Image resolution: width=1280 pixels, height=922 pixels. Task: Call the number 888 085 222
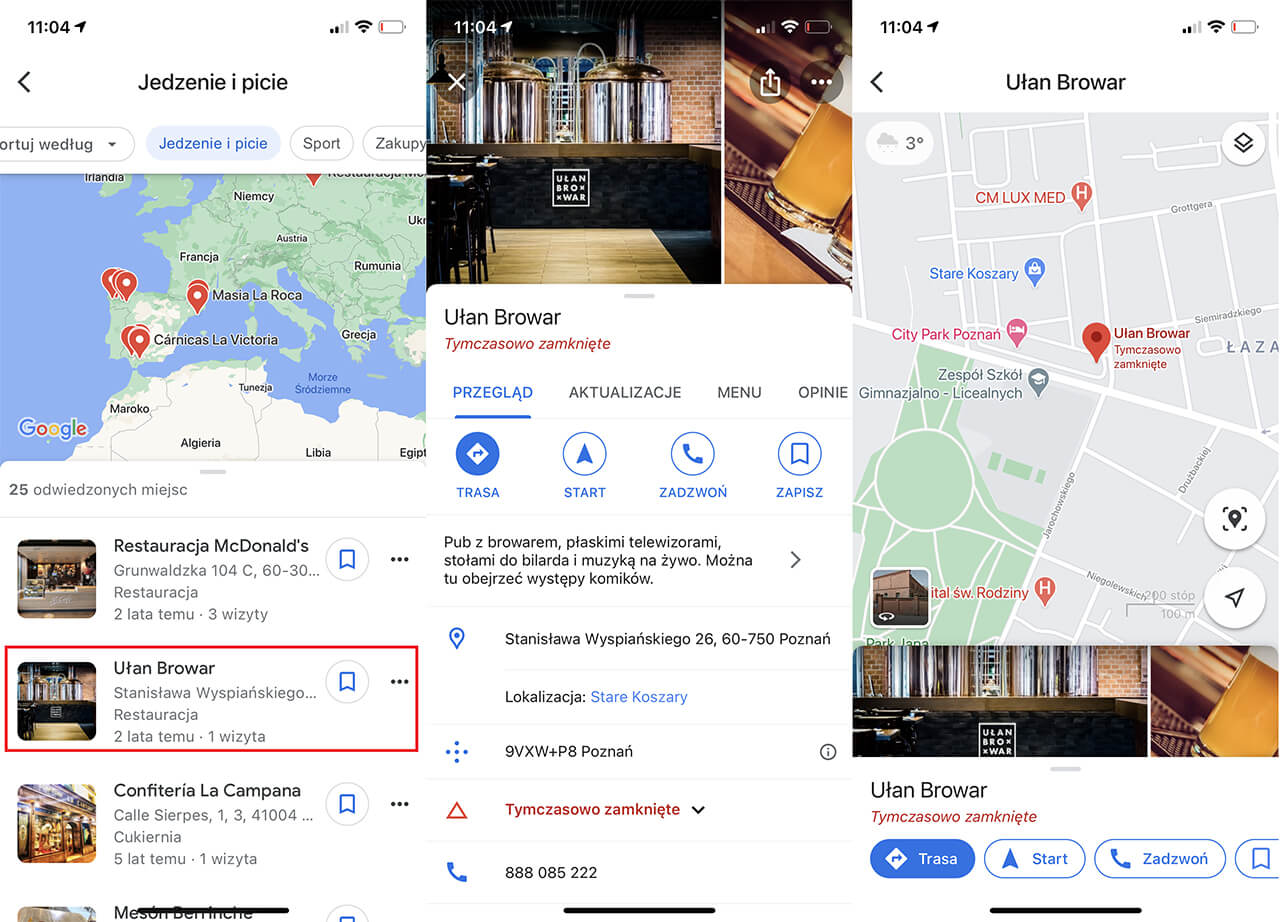[551, 872]
